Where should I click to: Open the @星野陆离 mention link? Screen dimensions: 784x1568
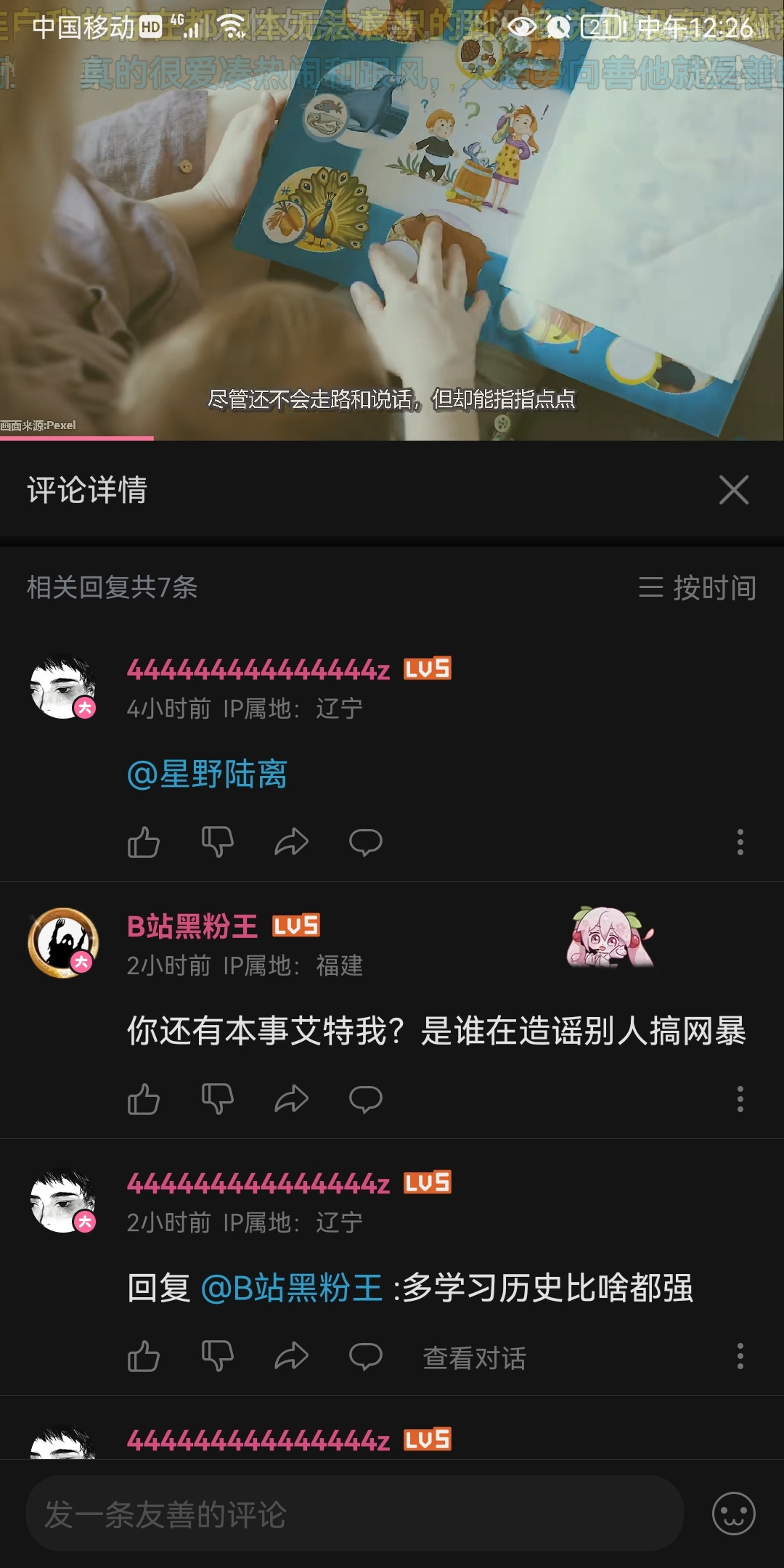pyautogui.click(x=207, y=774)
